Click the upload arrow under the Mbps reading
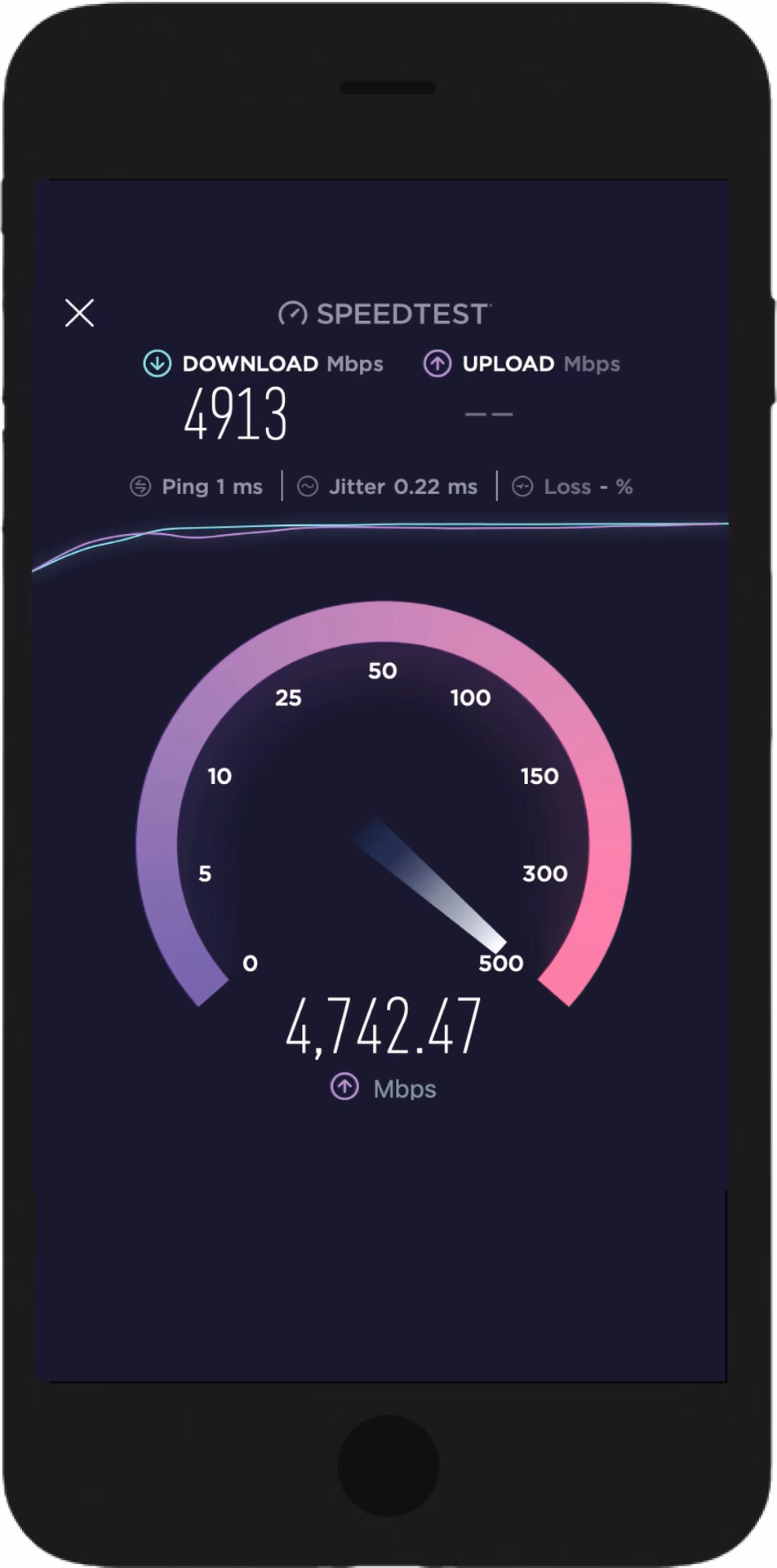 pos(345,1087)
